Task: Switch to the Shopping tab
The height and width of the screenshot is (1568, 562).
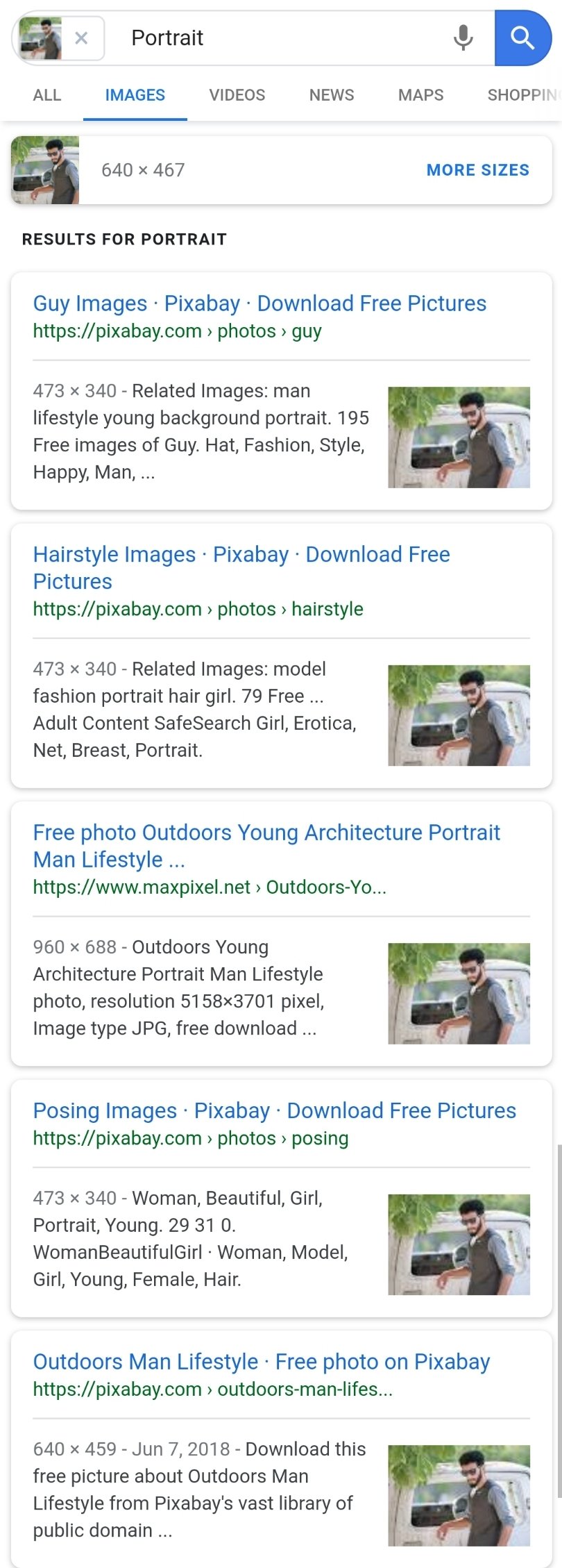Action: click(524, 95)
